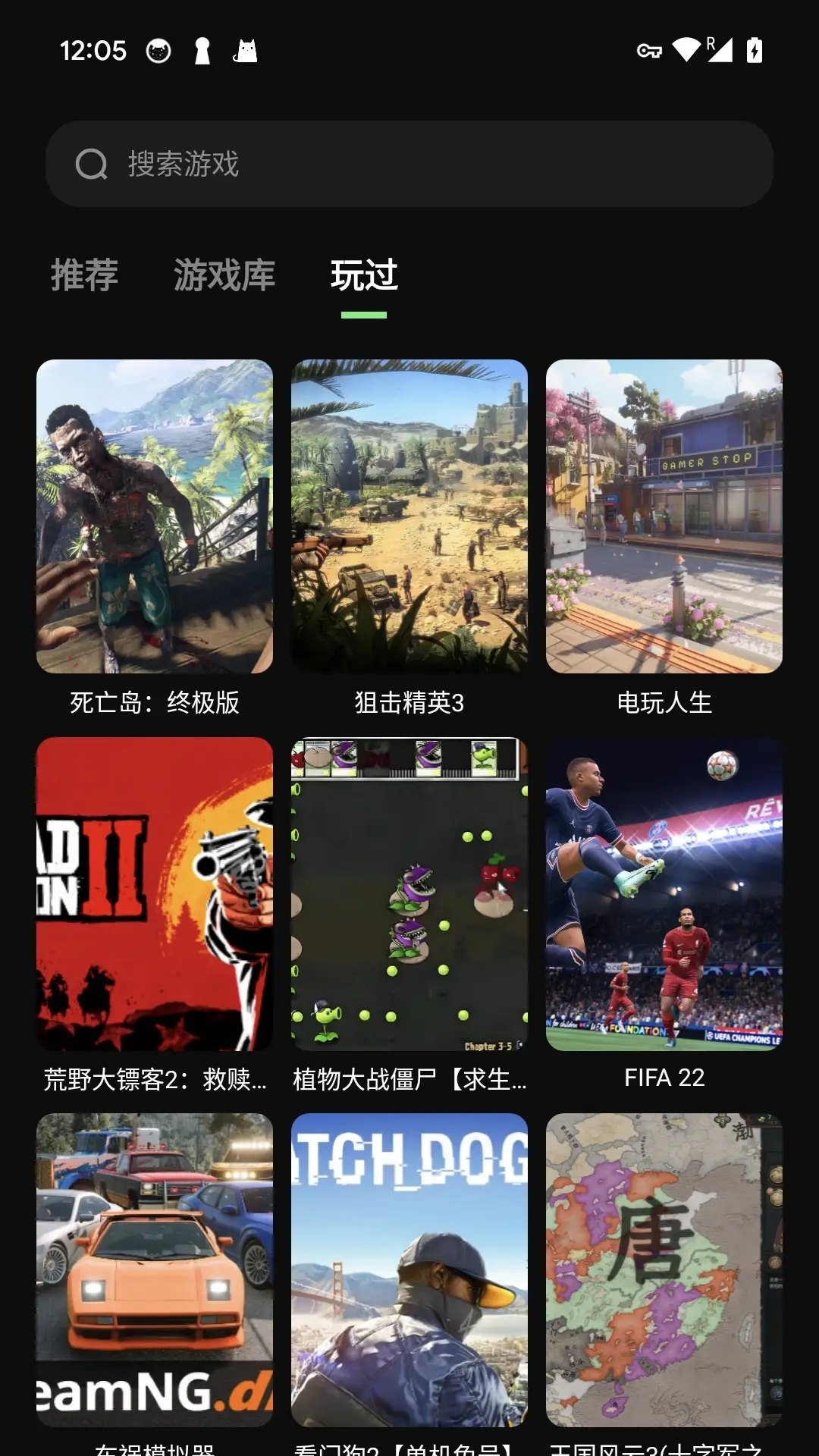Switch to the 游戏库 tab

224,275
